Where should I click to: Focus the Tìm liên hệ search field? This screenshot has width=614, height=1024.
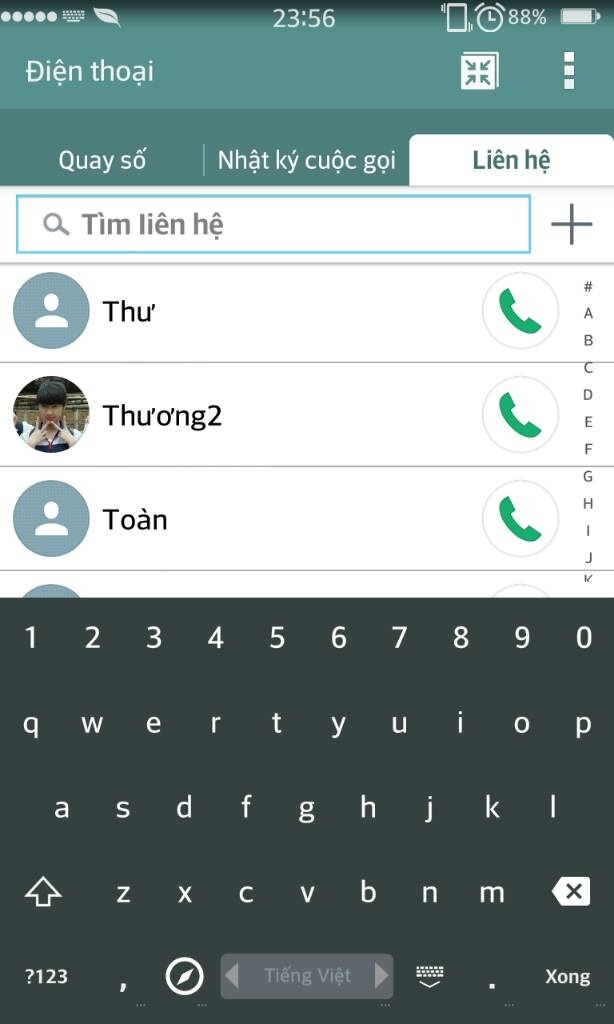[273, 224]
